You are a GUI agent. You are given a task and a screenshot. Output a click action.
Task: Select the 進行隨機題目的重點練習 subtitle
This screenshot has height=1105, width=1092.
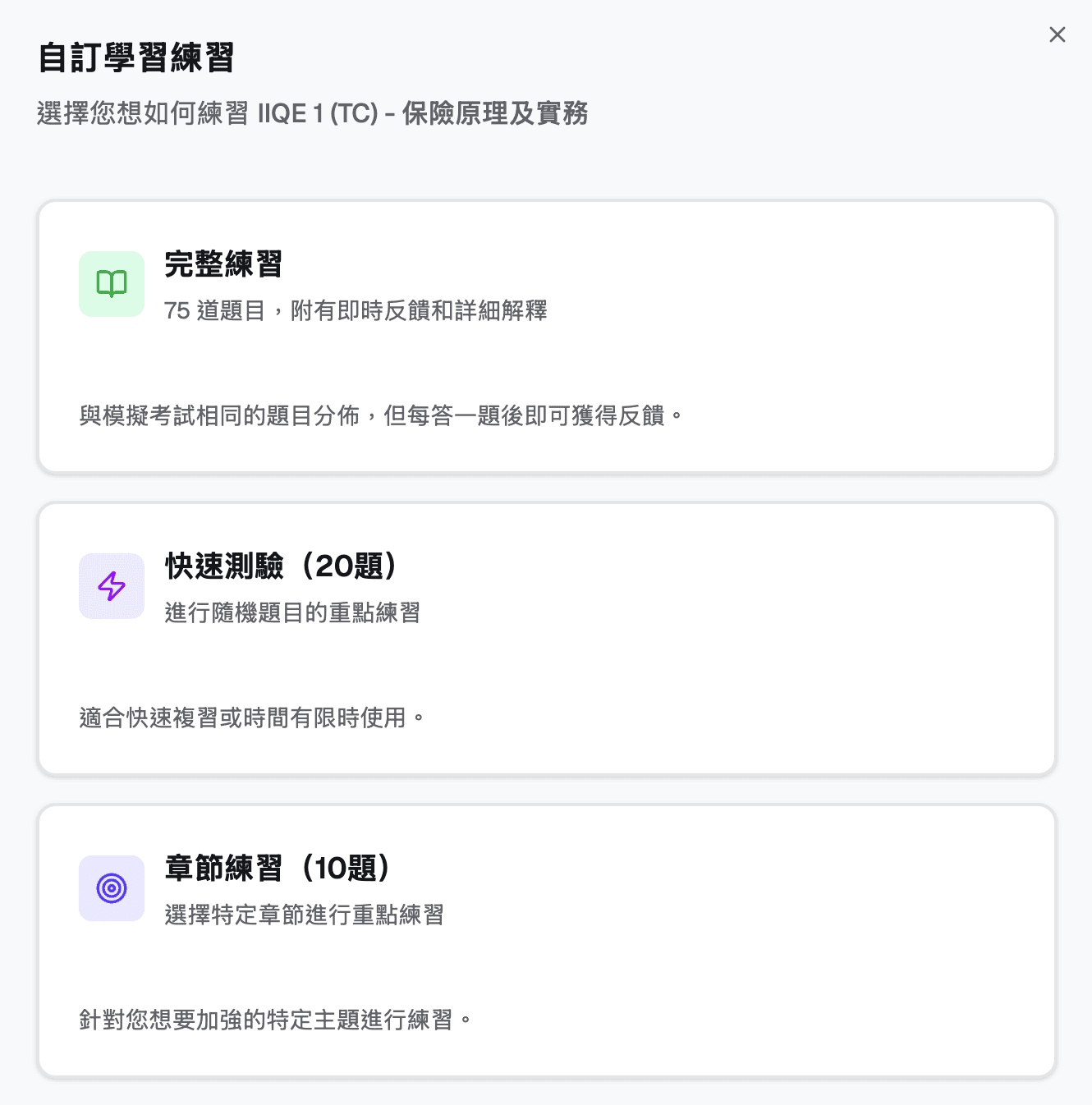tap(291, 614)
